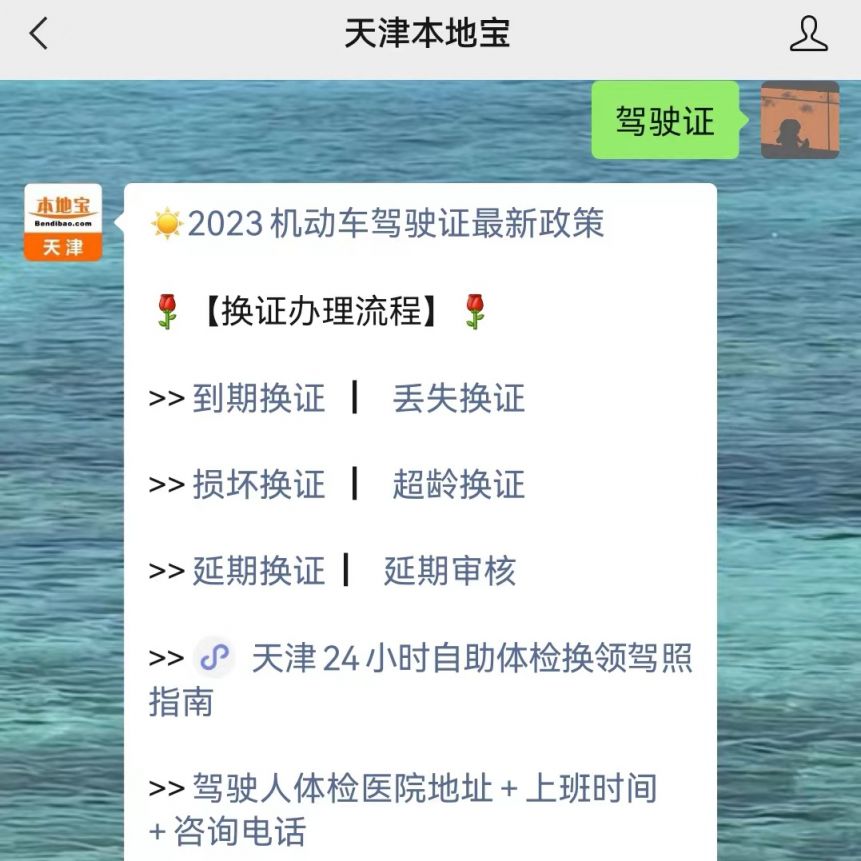The height and width of the screenshot is (861, 861).
Task: Go back using the top-left arrow
Action: (x=39, y=34)
